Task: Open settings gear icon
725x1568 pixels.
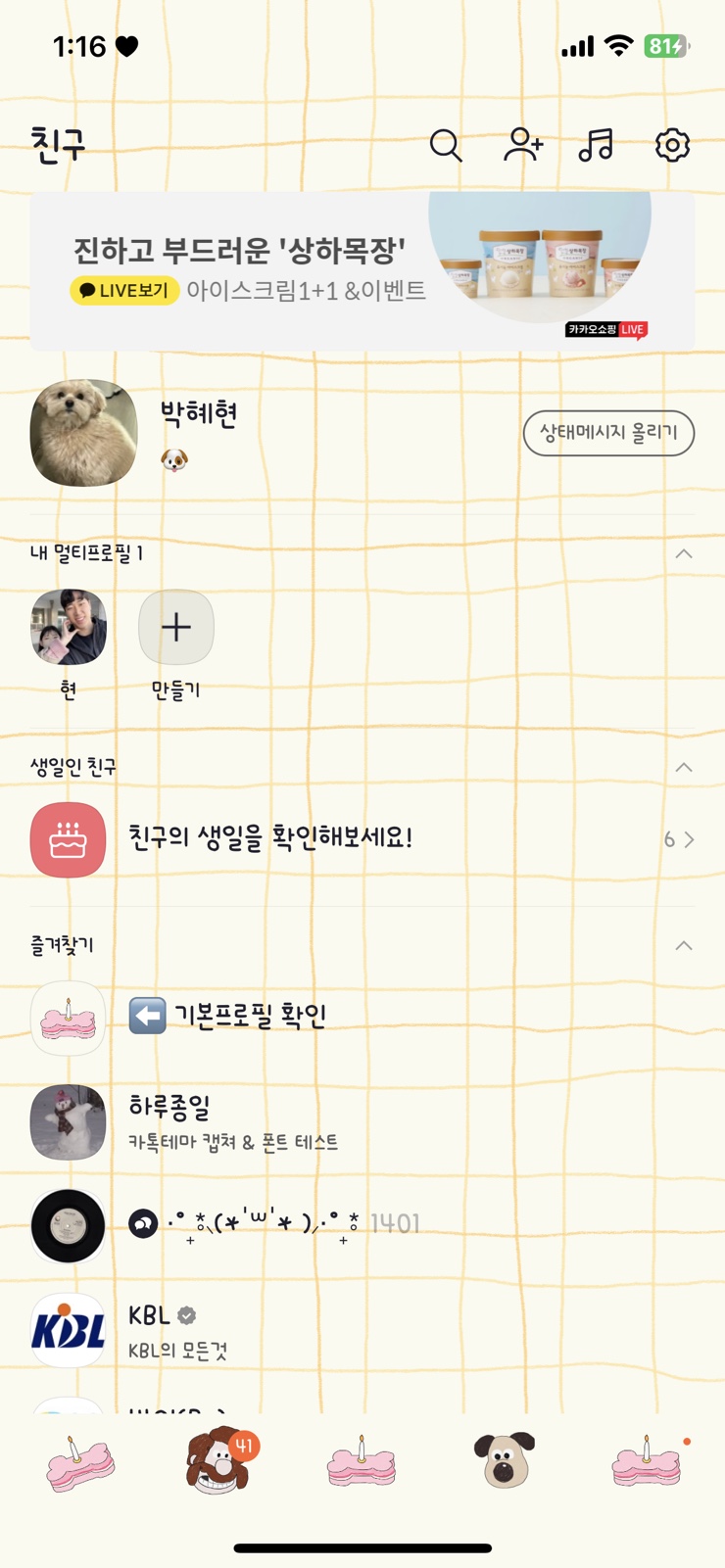Action: pyautogui.click(x=672, y=146)
